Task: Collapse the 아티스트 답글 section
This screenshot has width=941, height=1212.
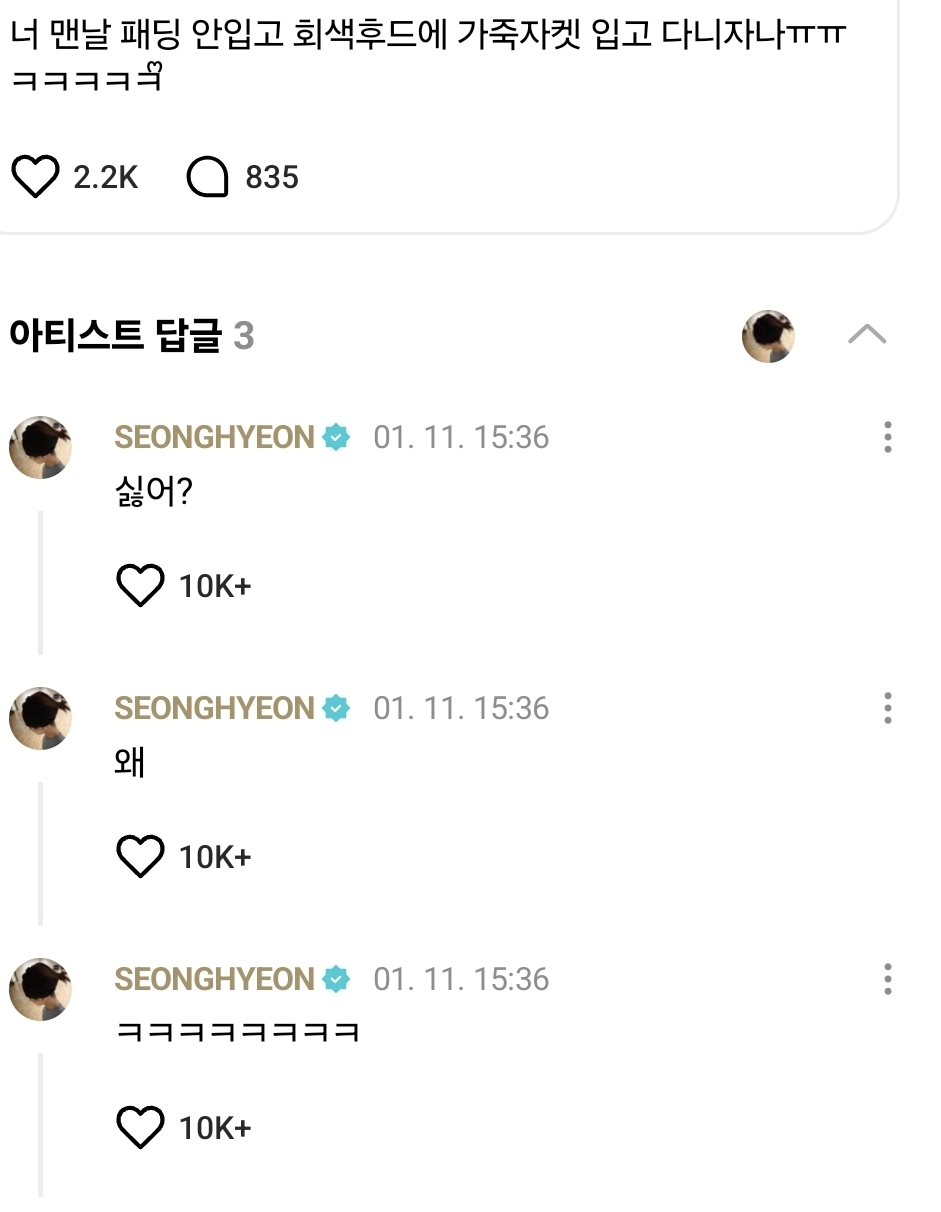Action: coord(866,335)
